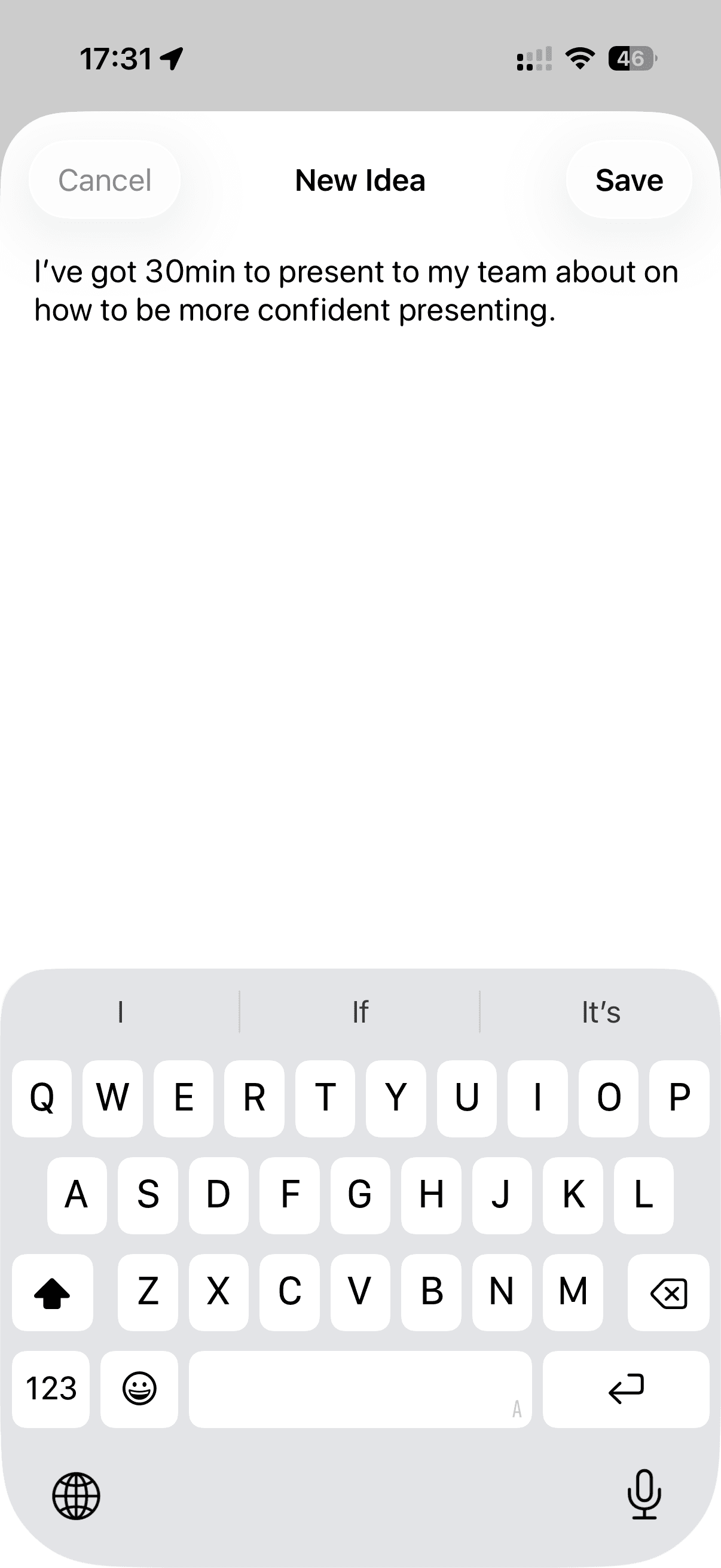The image size is (721, 1568).
Task: Toggle the shift key
Action: tap(53, 1292)
